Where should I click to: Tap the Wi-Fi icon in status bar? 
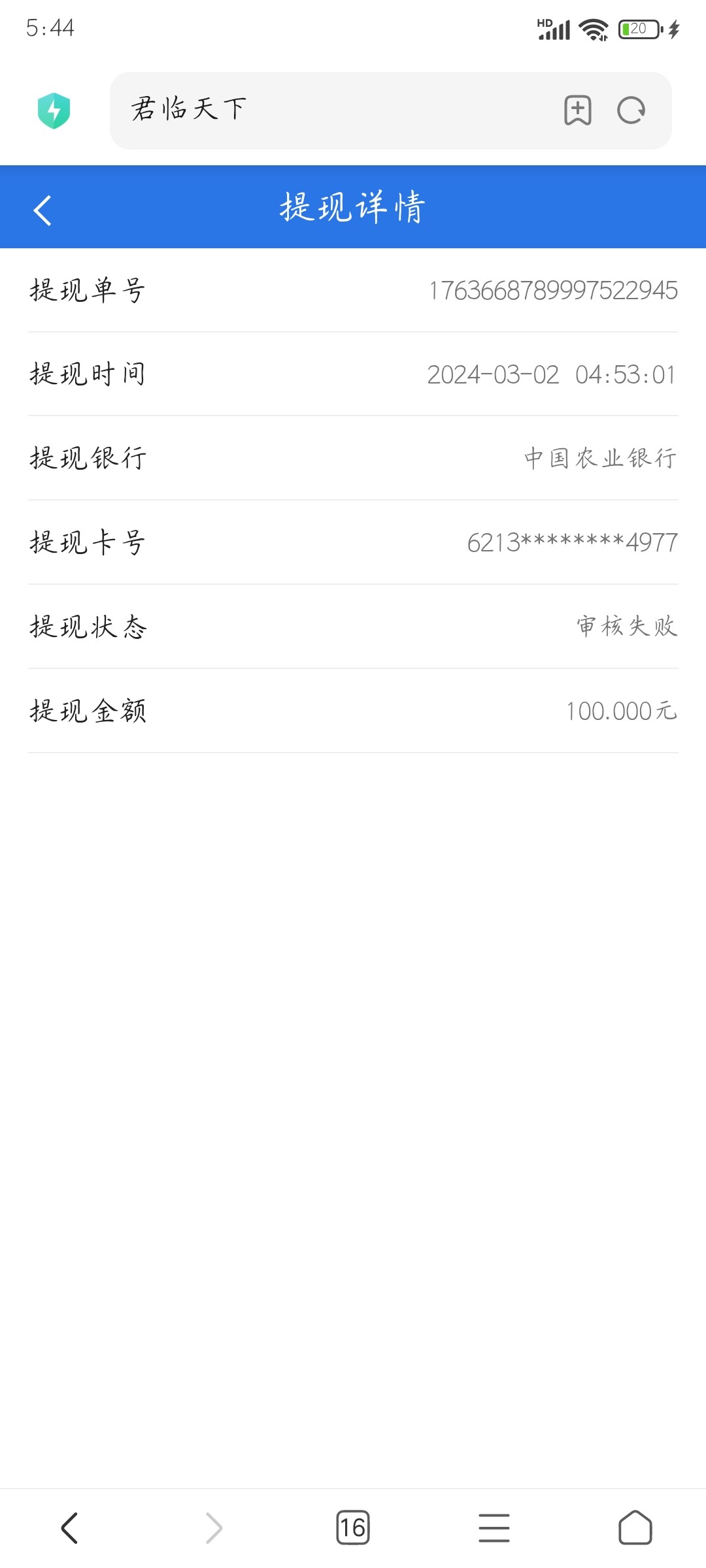pos(594,29)
